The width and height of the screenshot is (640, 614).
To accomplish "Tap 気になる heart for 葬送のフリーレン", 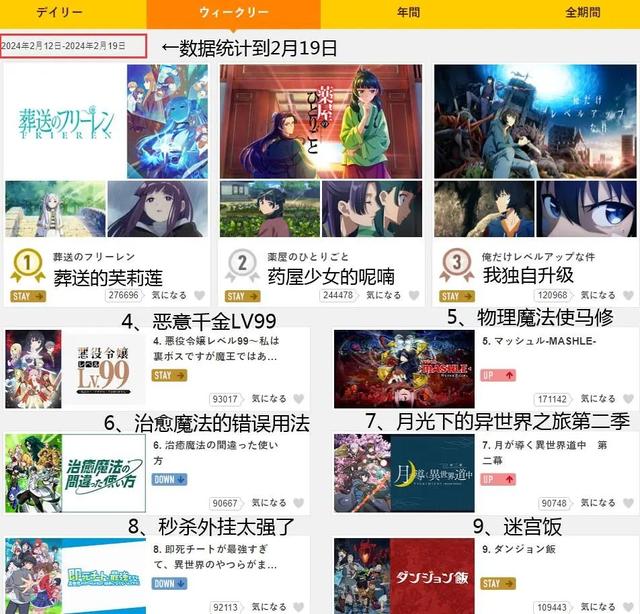I will [x=198, y=296].
